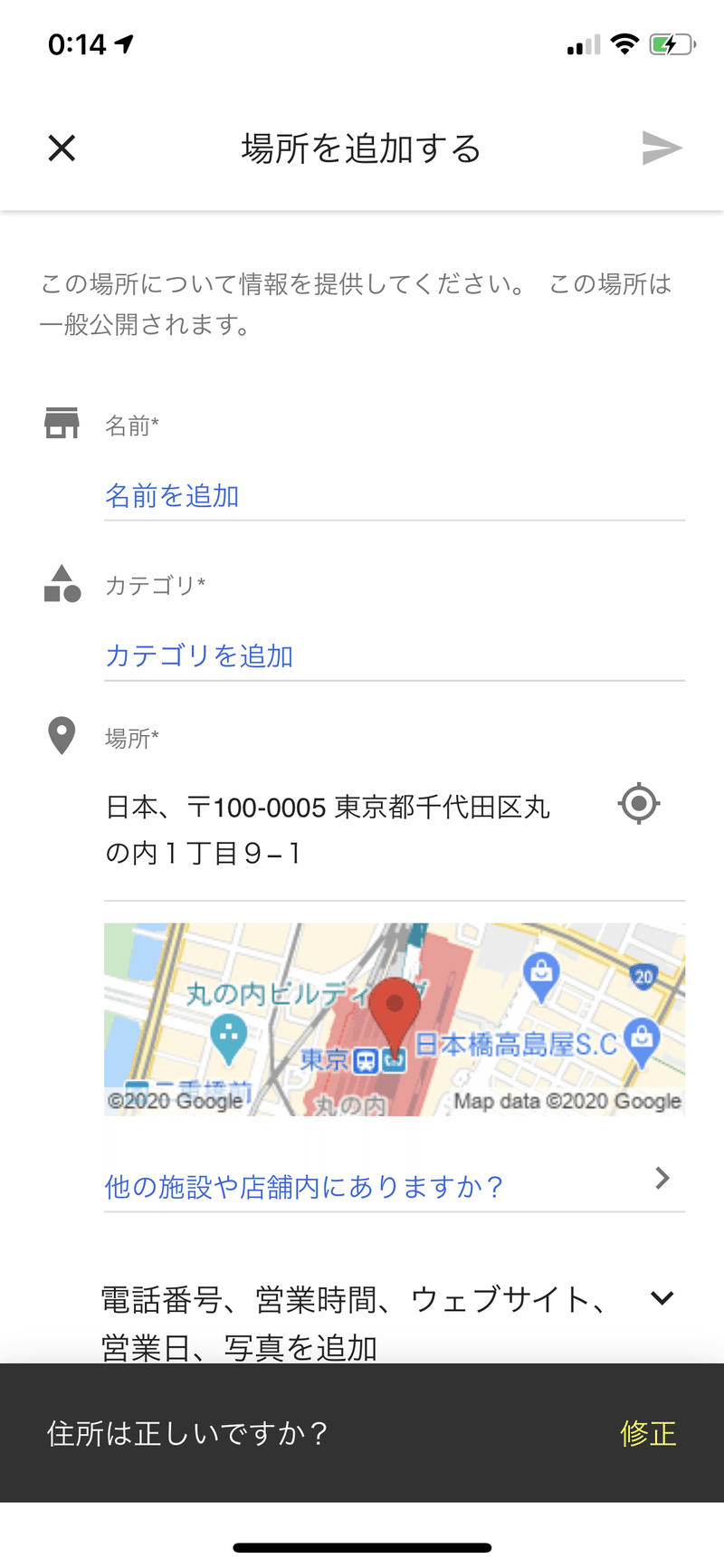Open the map preview with pin
This screenshot has height=1568, width=724.
point(395,1019)
